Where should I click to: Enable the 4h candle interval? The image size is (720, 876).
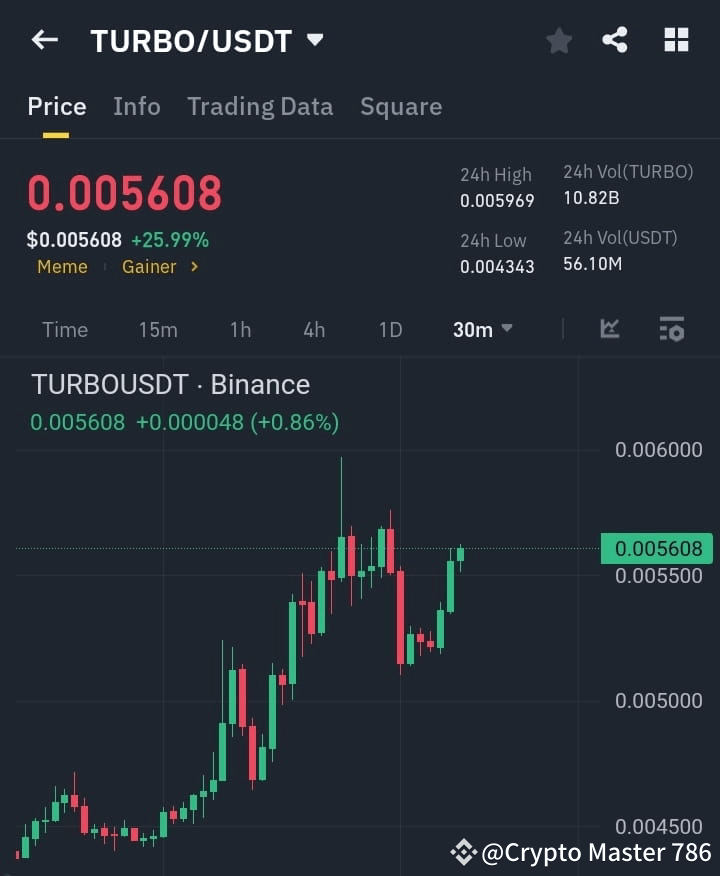[313, 329]
